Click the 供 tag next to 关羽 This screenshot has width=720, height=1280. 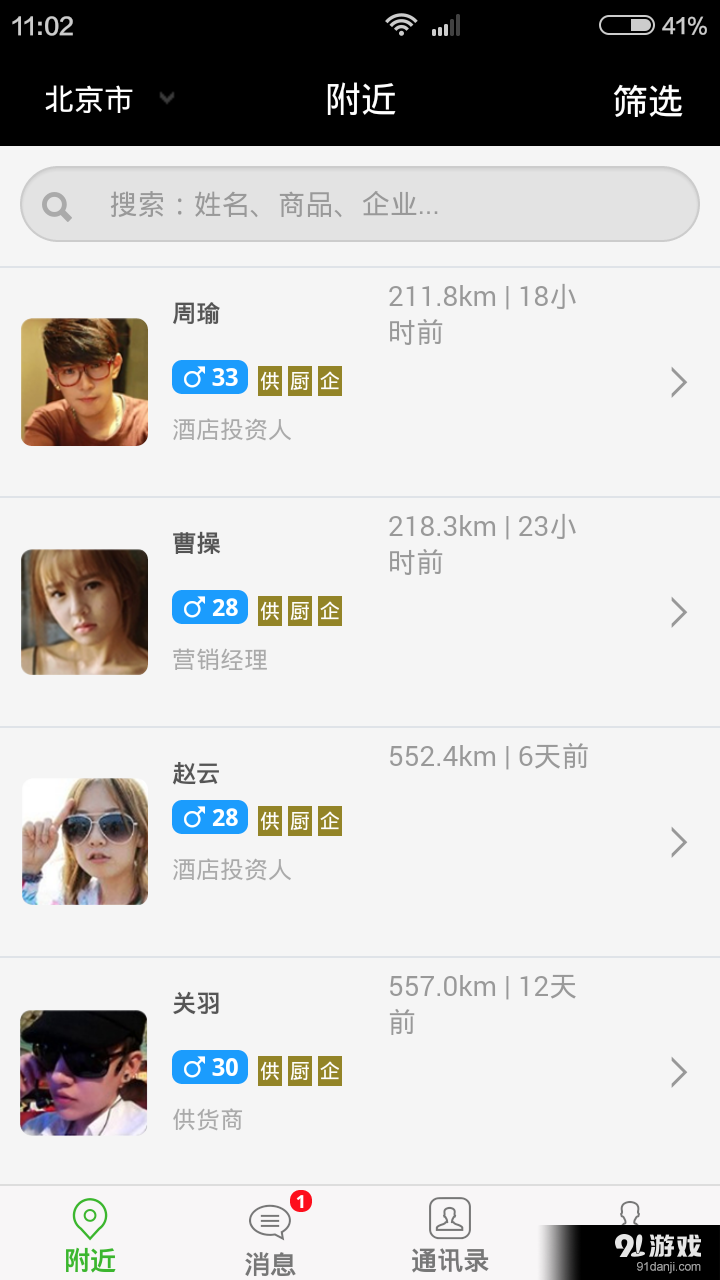click(270, 1069)
